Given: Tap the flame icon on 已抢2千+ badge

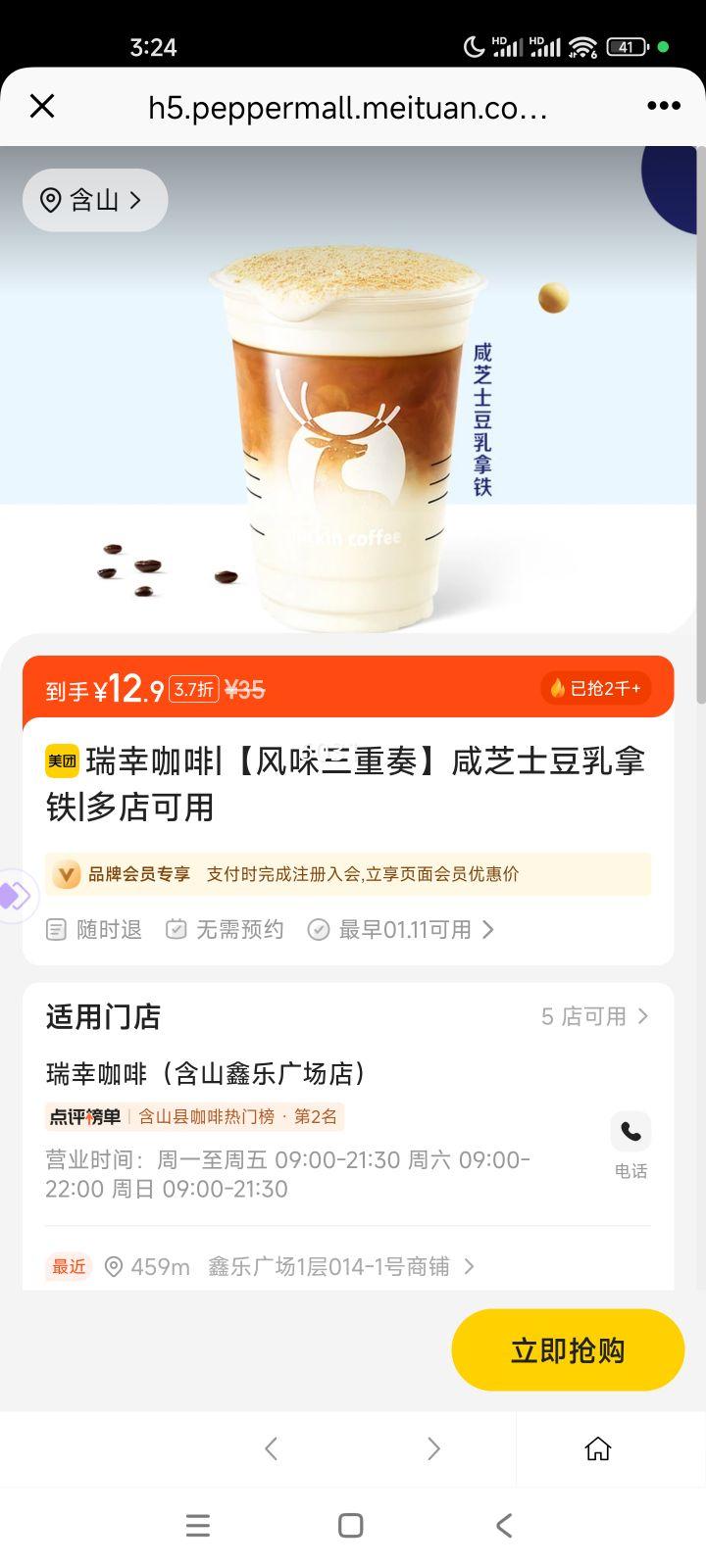Looking at the screenshot, I should click(557, 688).
